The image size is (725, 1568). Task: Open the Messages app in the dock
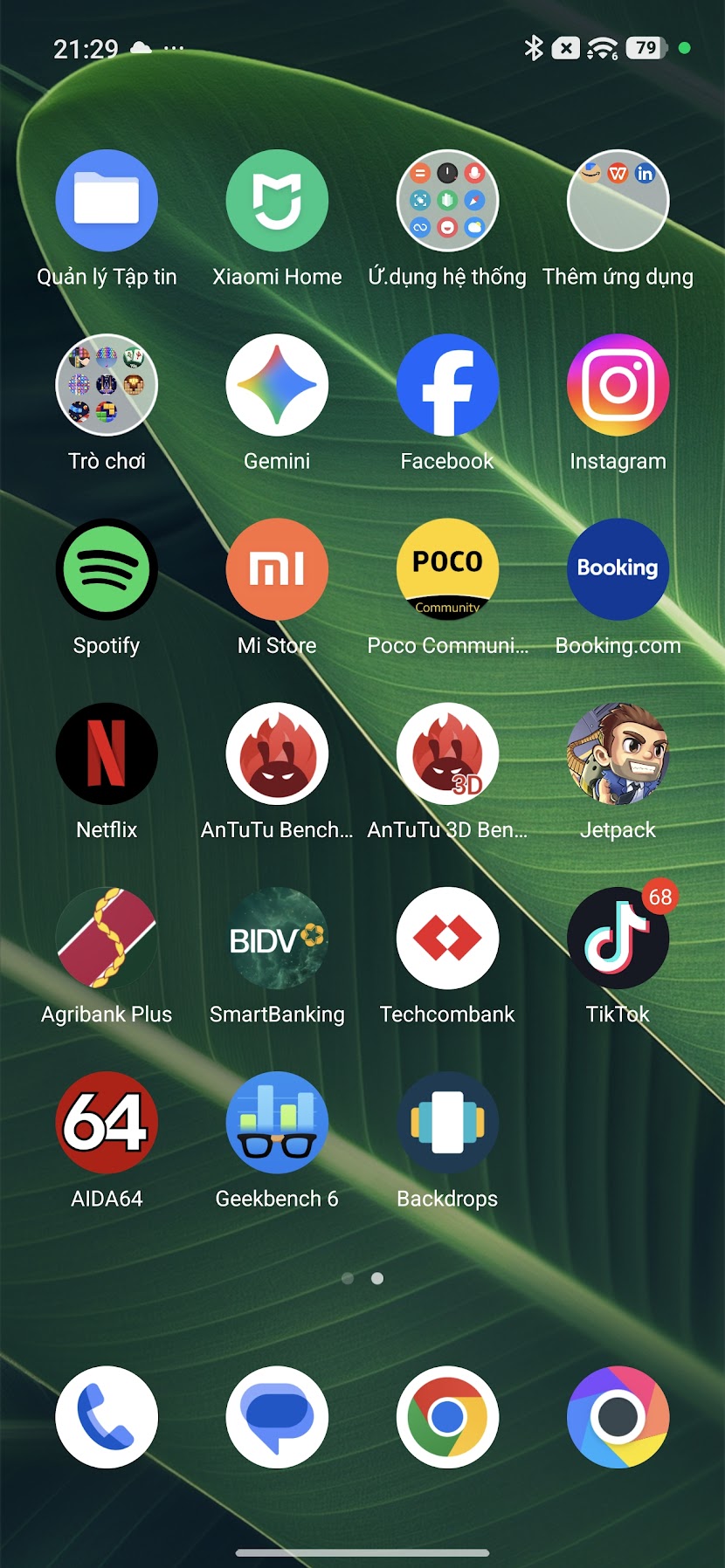click(277, 1416)
